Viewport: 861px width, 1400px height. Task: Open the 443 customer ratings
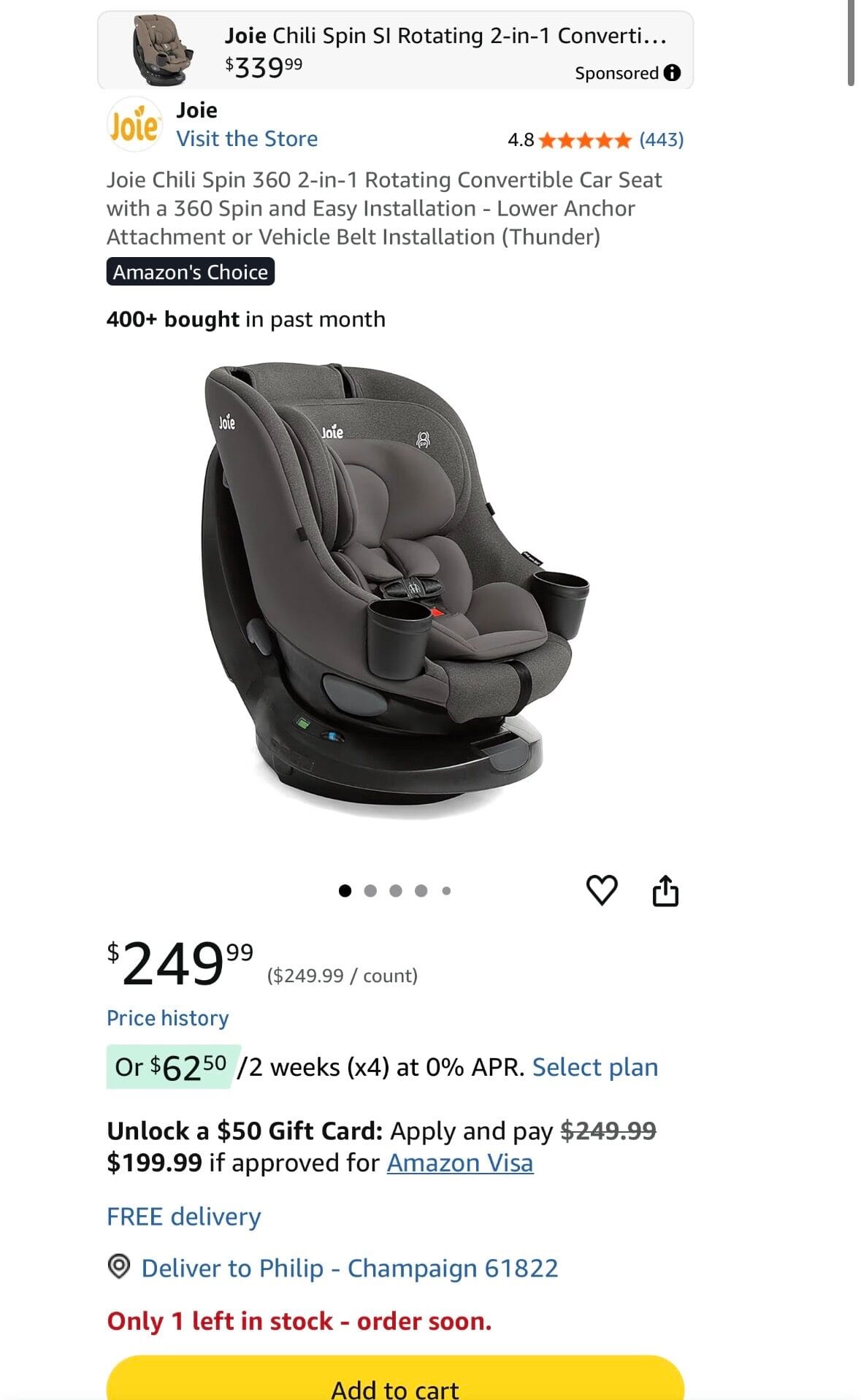(662, 139)
